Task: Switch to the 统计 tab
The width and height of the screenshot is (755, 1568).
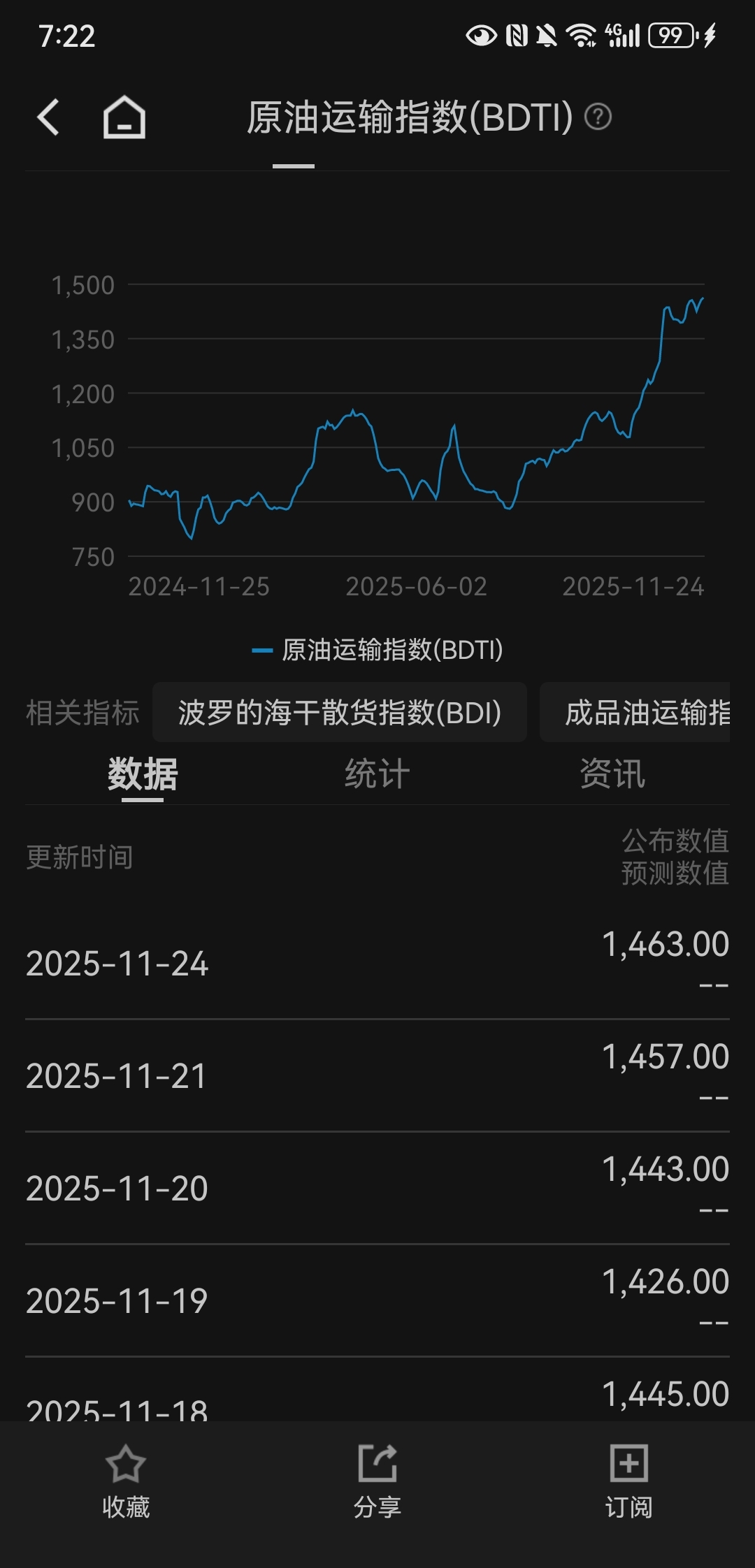Action: coord(377,774)
